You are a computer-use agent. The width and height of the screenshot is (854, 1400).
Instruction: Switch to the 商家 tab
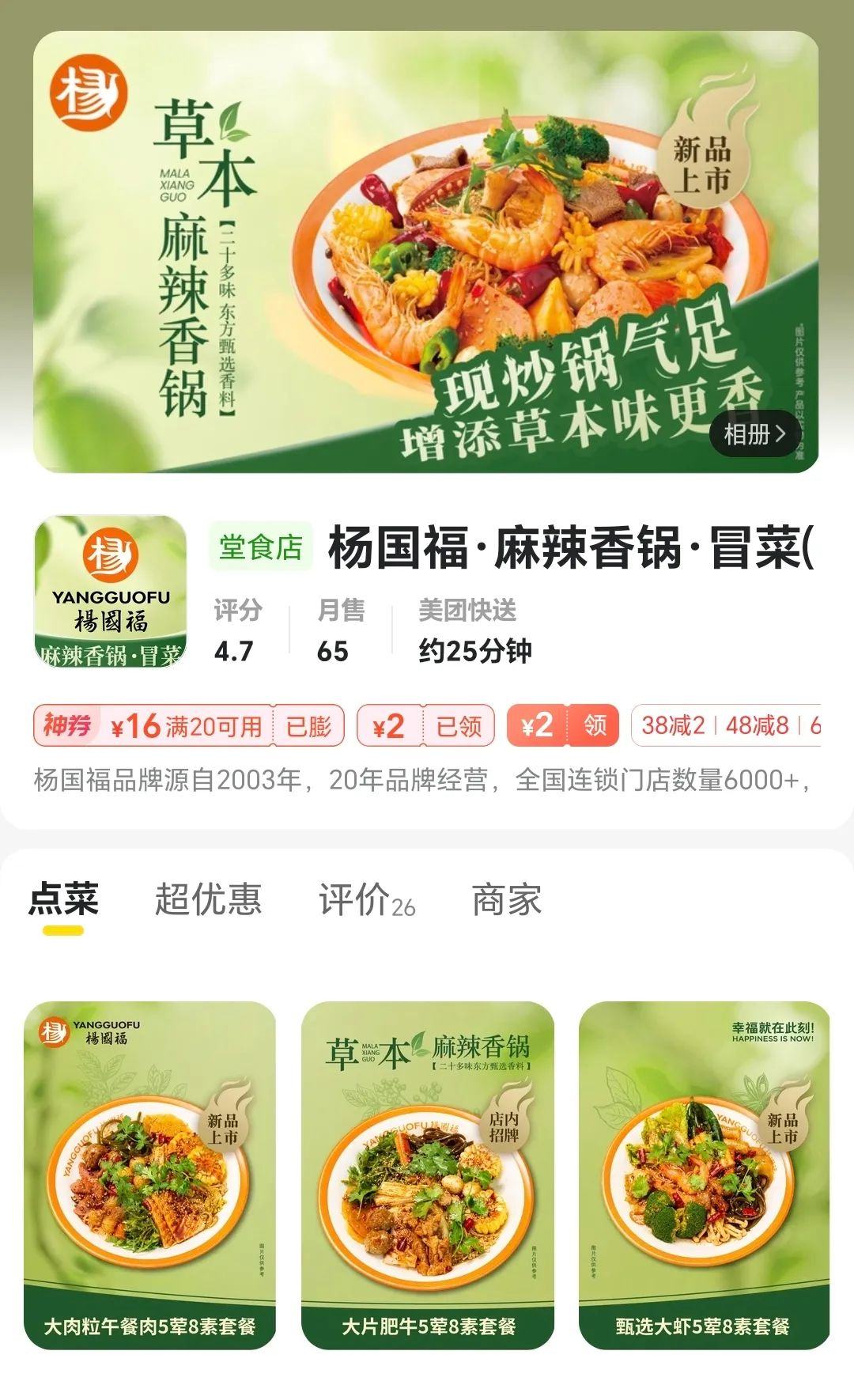click(506, 900)
